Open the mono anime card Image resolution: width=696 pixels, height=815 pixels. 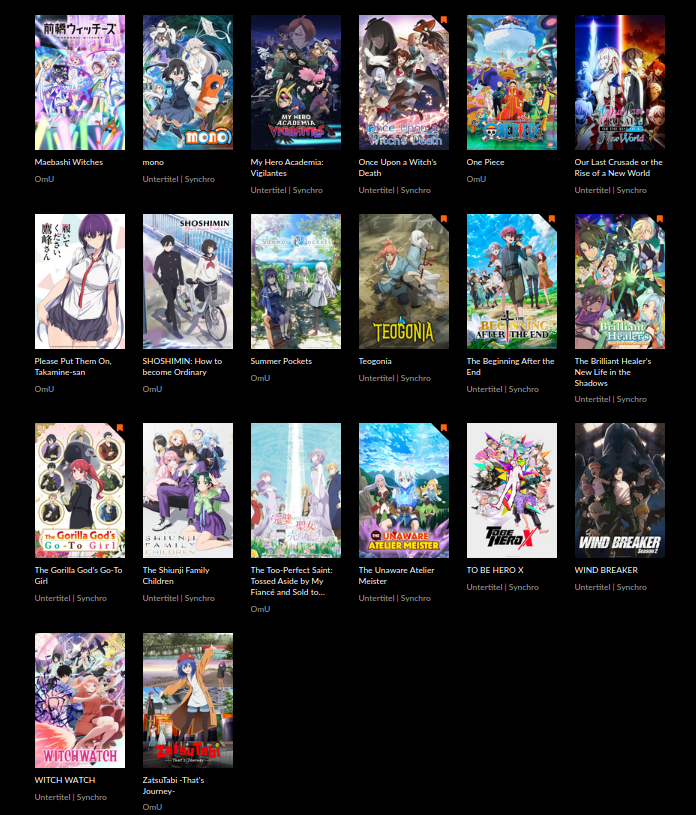point(188,82)
